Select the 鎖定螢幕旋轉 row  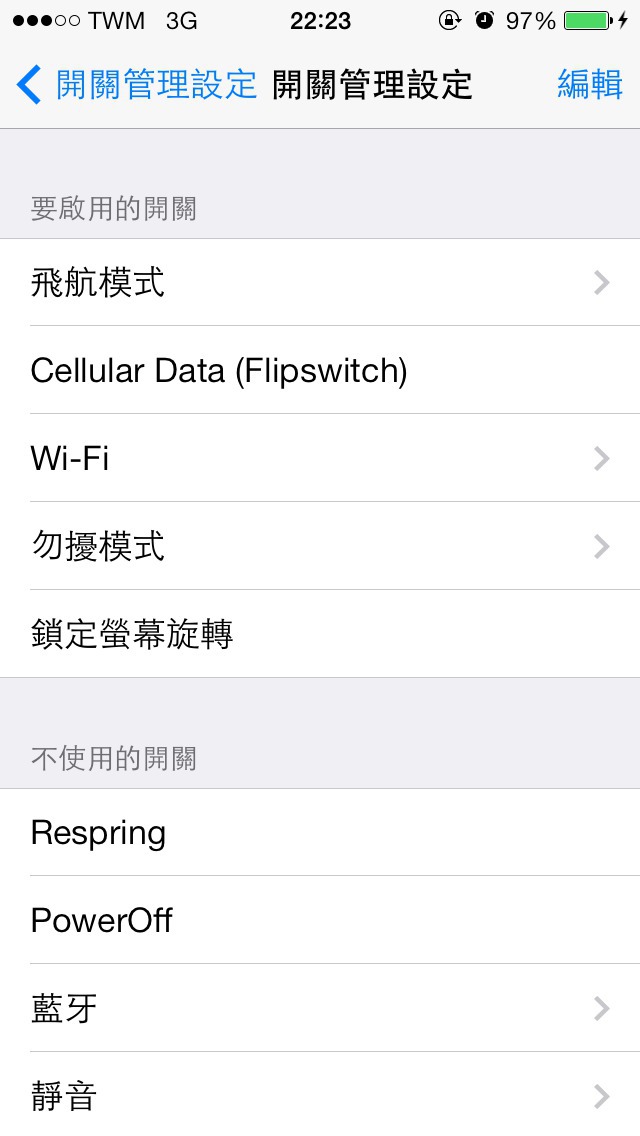click(x=320, y=634)
